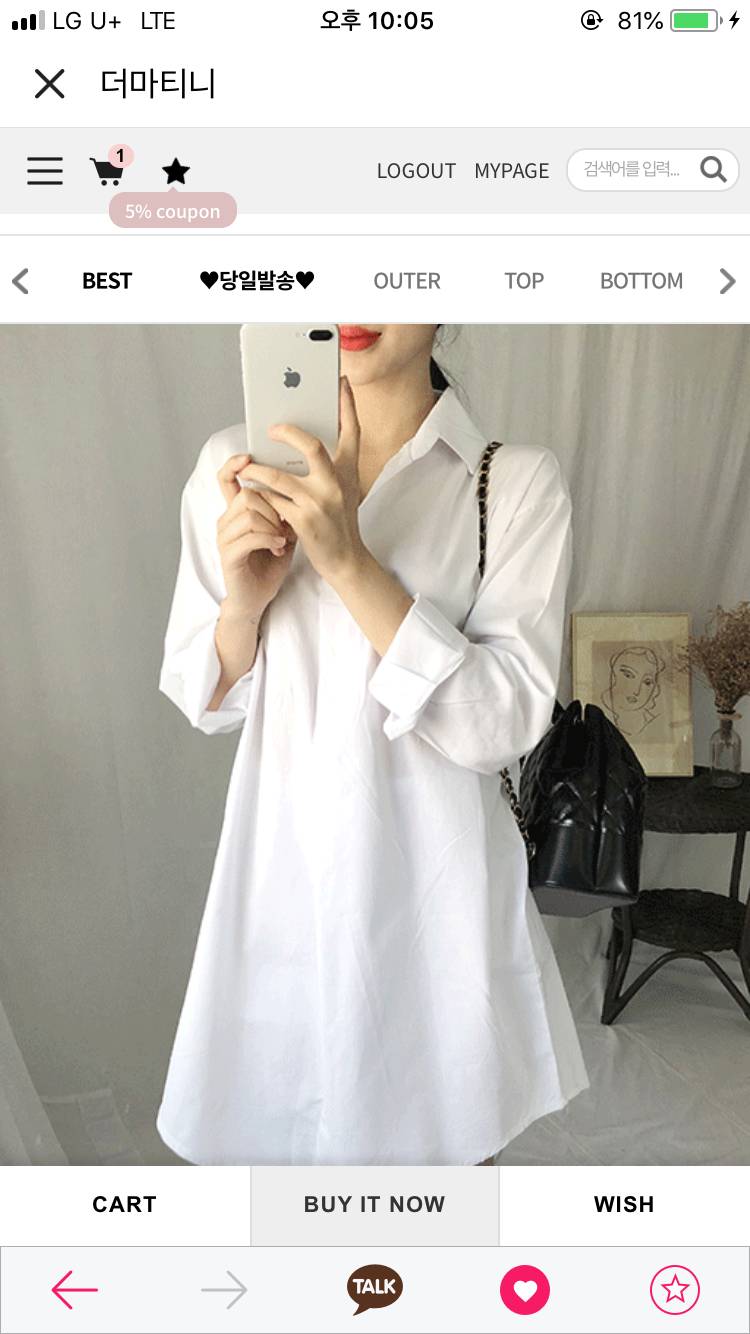Close the 더마티니 in-app browser

click(x=49, y=84)
